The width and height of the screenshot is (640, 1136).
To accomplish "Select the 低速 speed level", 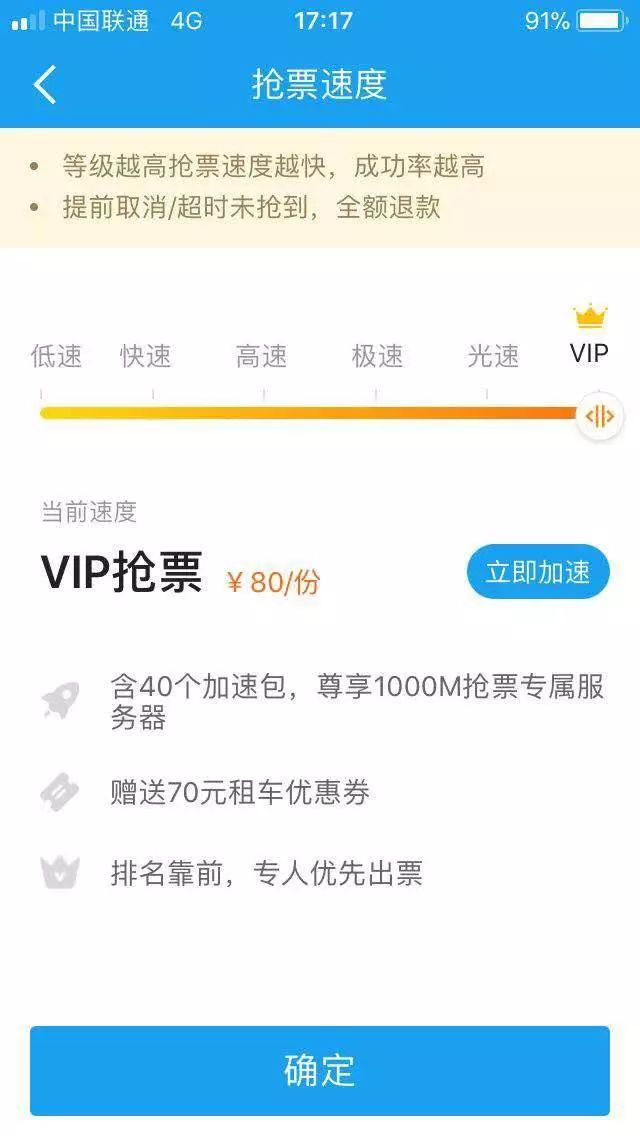I will [x=56, y=356].
